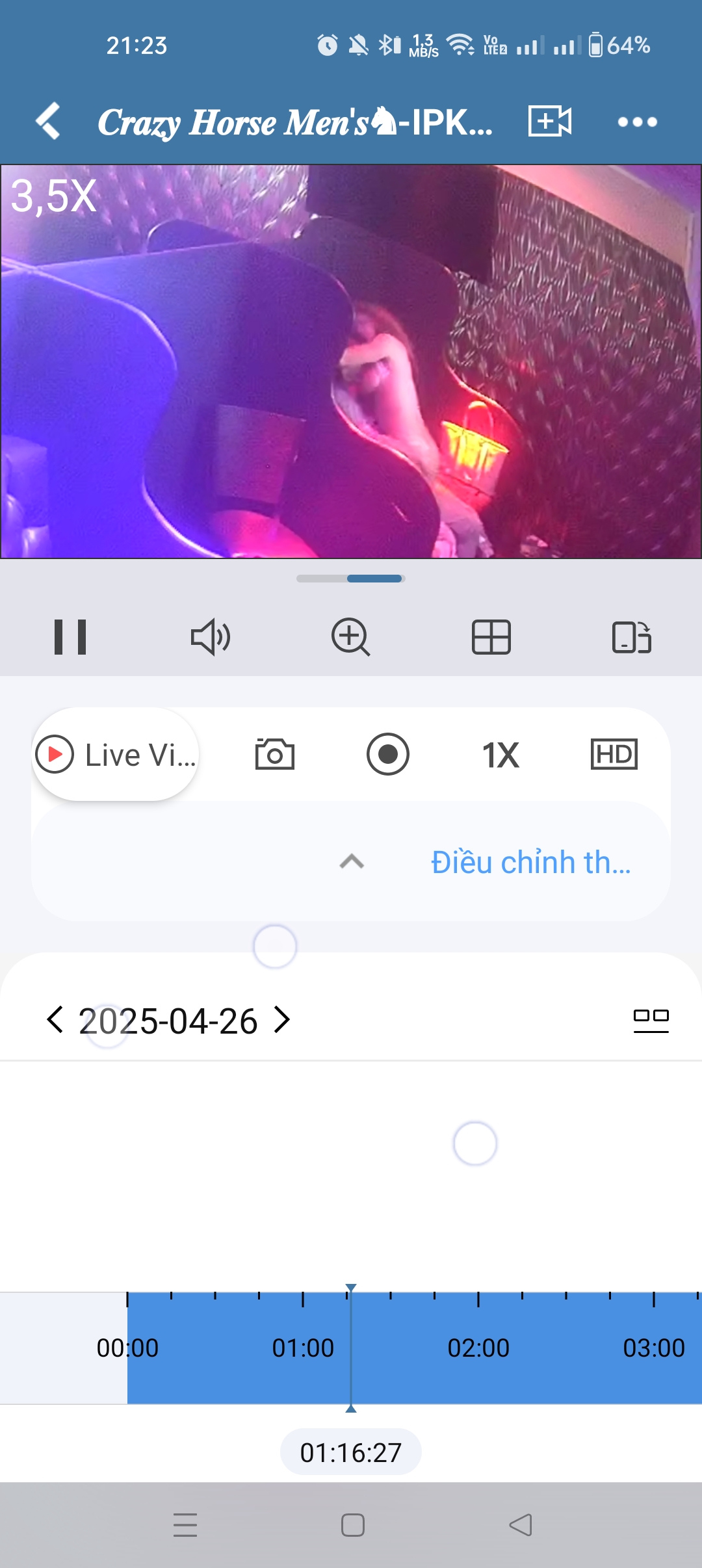Tap the magnifier zoom-in icon

click(350, 637)
